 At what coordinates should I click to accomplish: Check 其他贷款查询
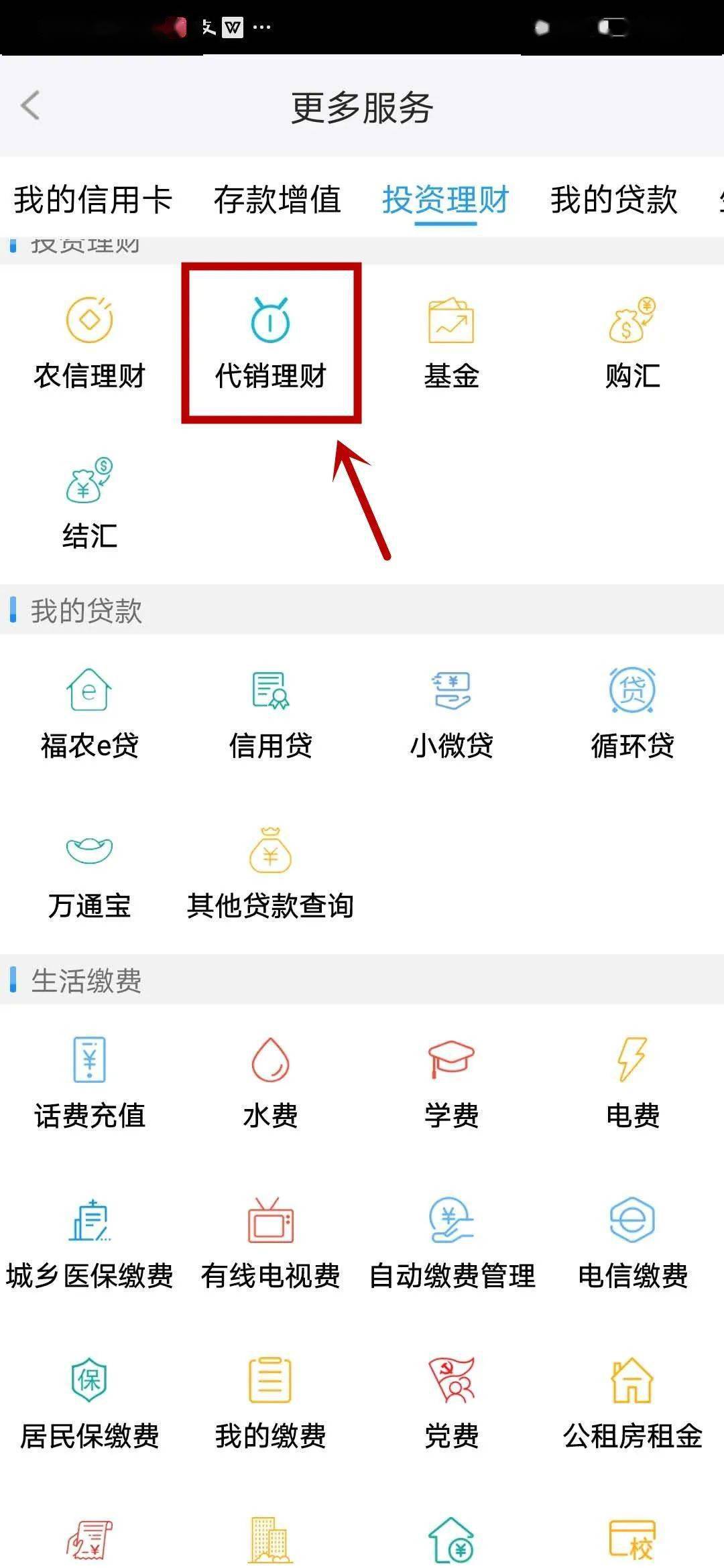[x=271, y=874]
